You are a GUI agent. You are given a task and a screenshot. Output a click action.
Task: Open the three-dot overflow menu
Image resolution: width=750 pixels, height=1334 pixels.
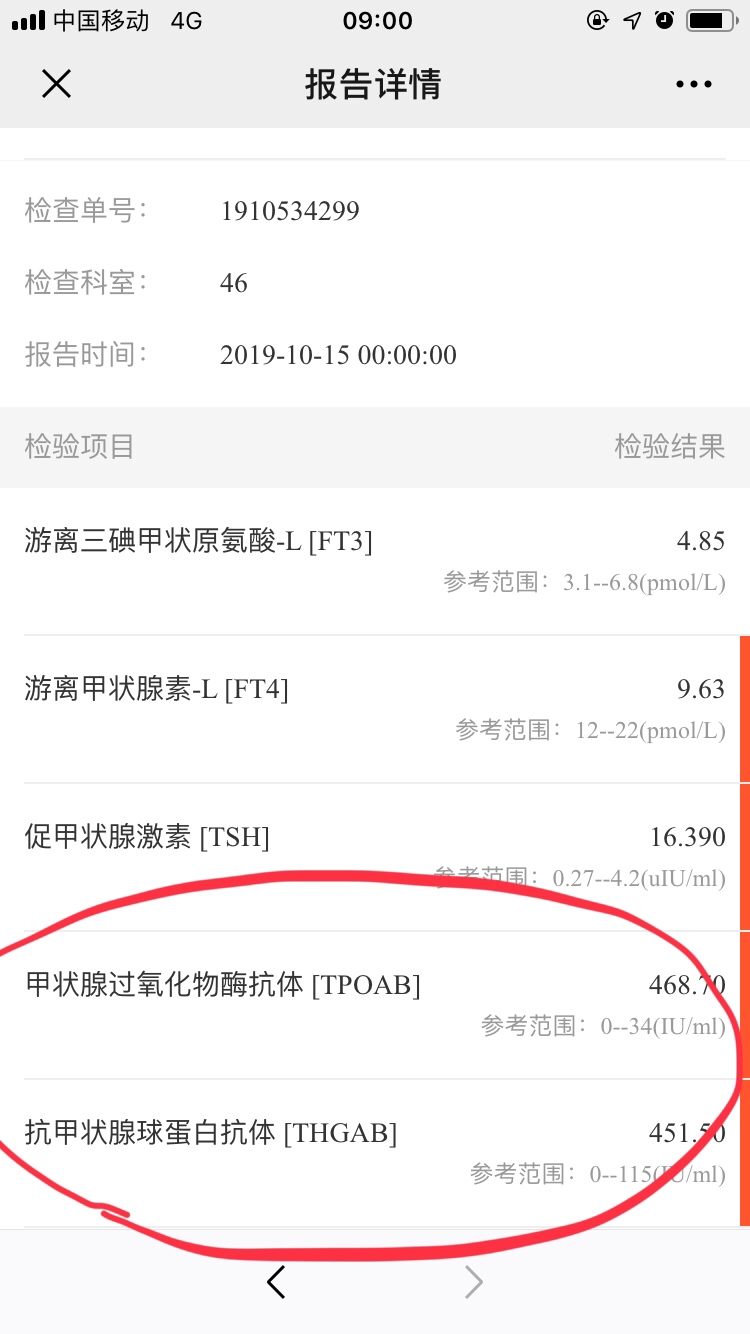[693, 85]
